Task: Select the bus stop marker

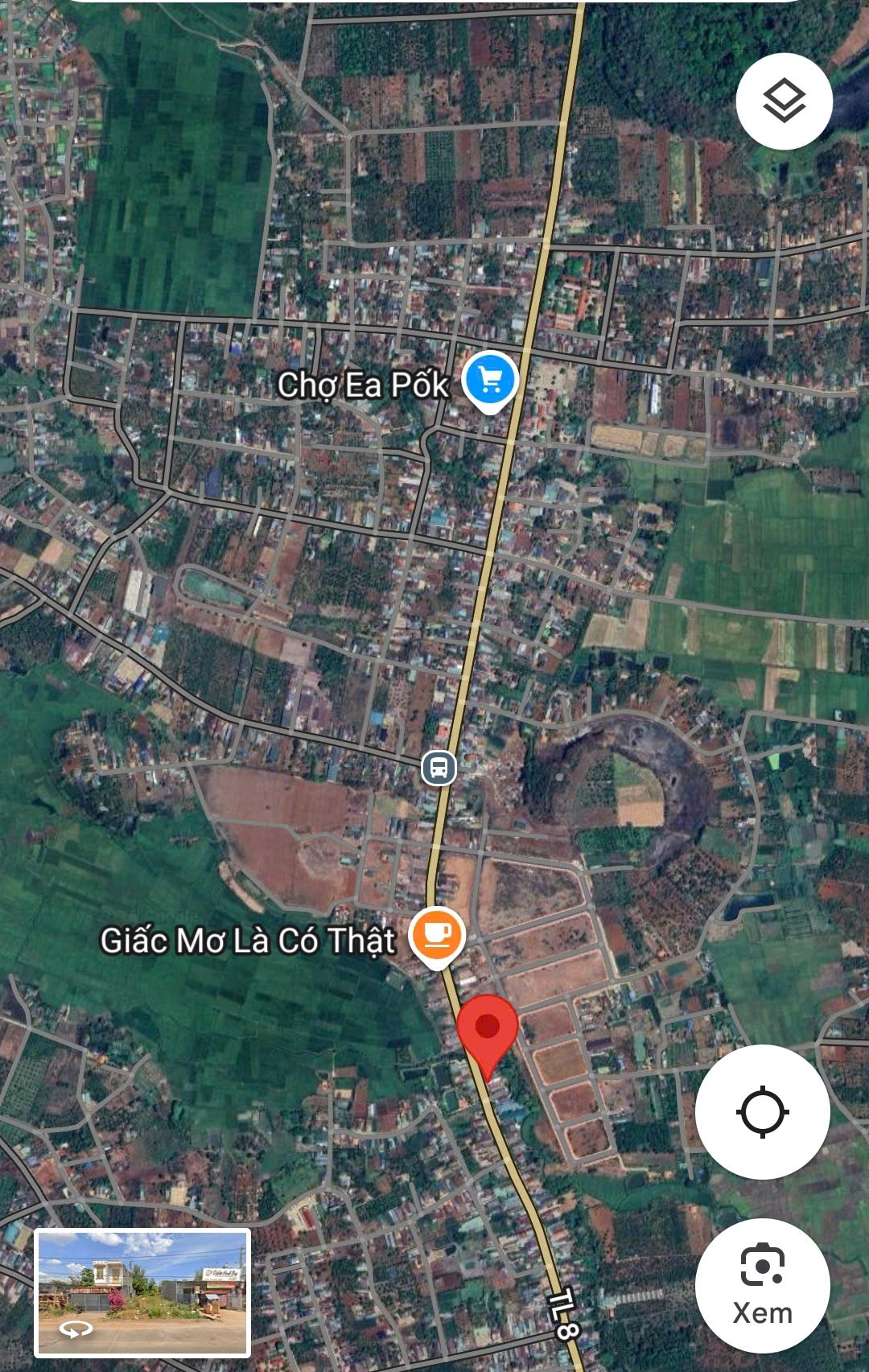Action: coord(439,768)
